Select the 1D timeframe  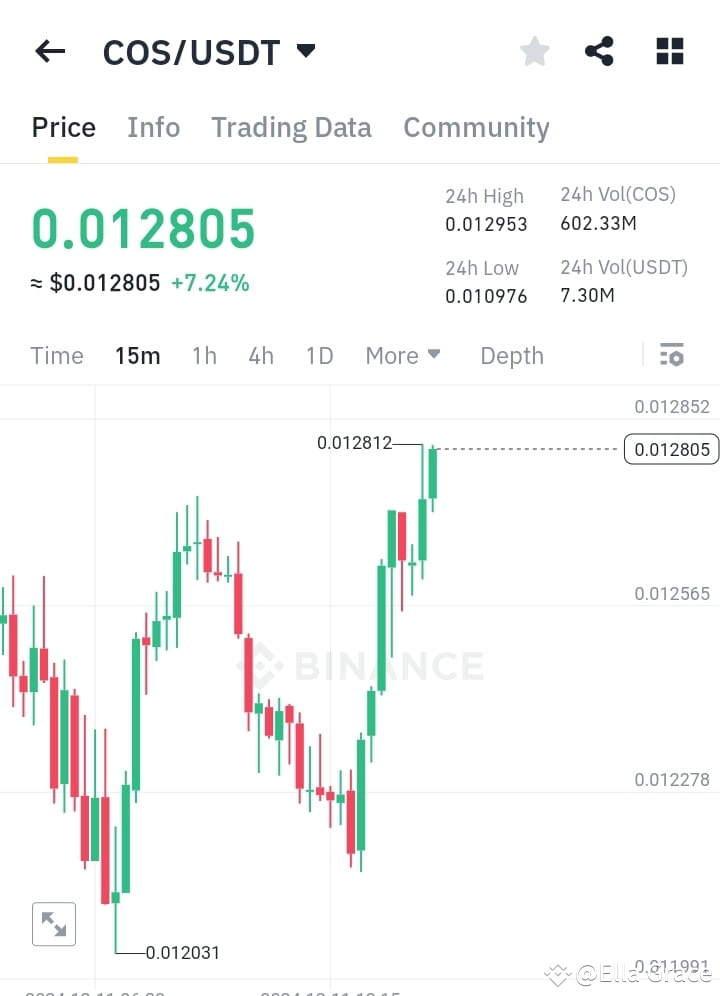pyautogui.click(x=319, y=355)
